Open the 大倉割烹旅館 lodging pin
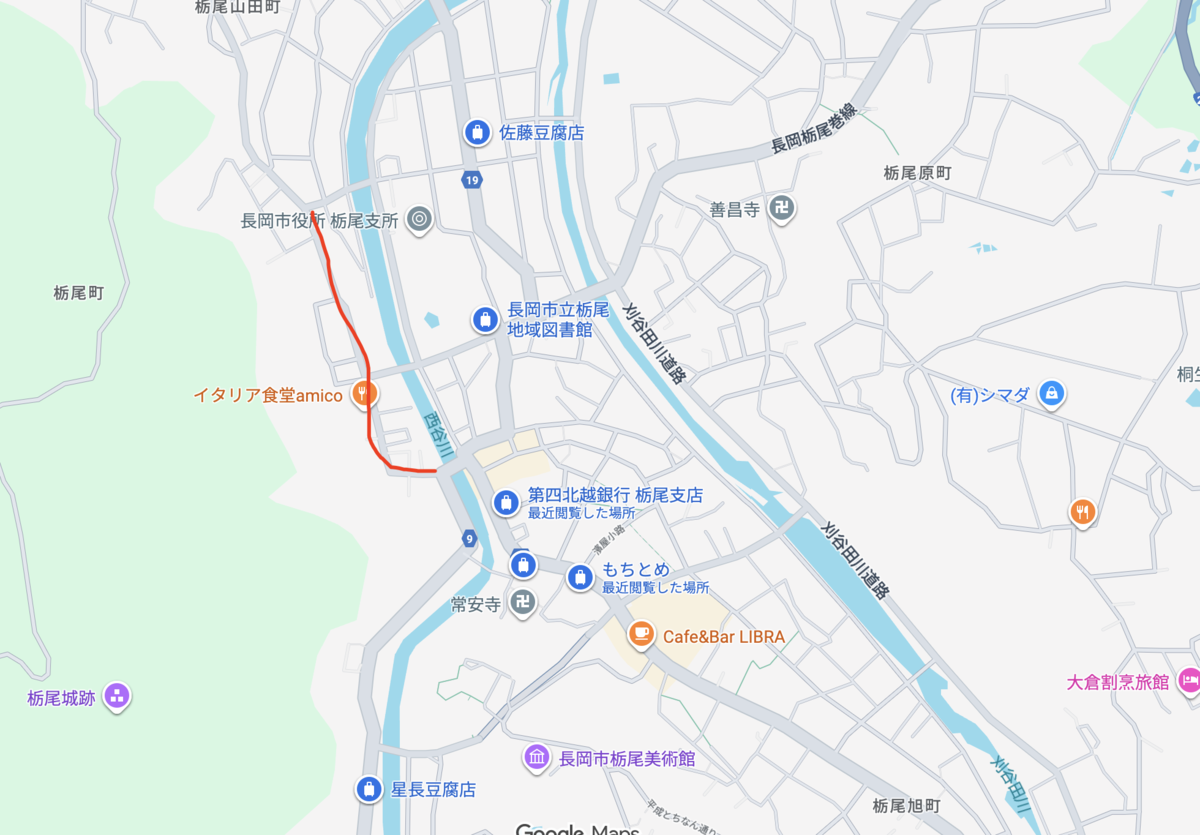This screenshot has height=835, width=1200. coord(1189,682)
